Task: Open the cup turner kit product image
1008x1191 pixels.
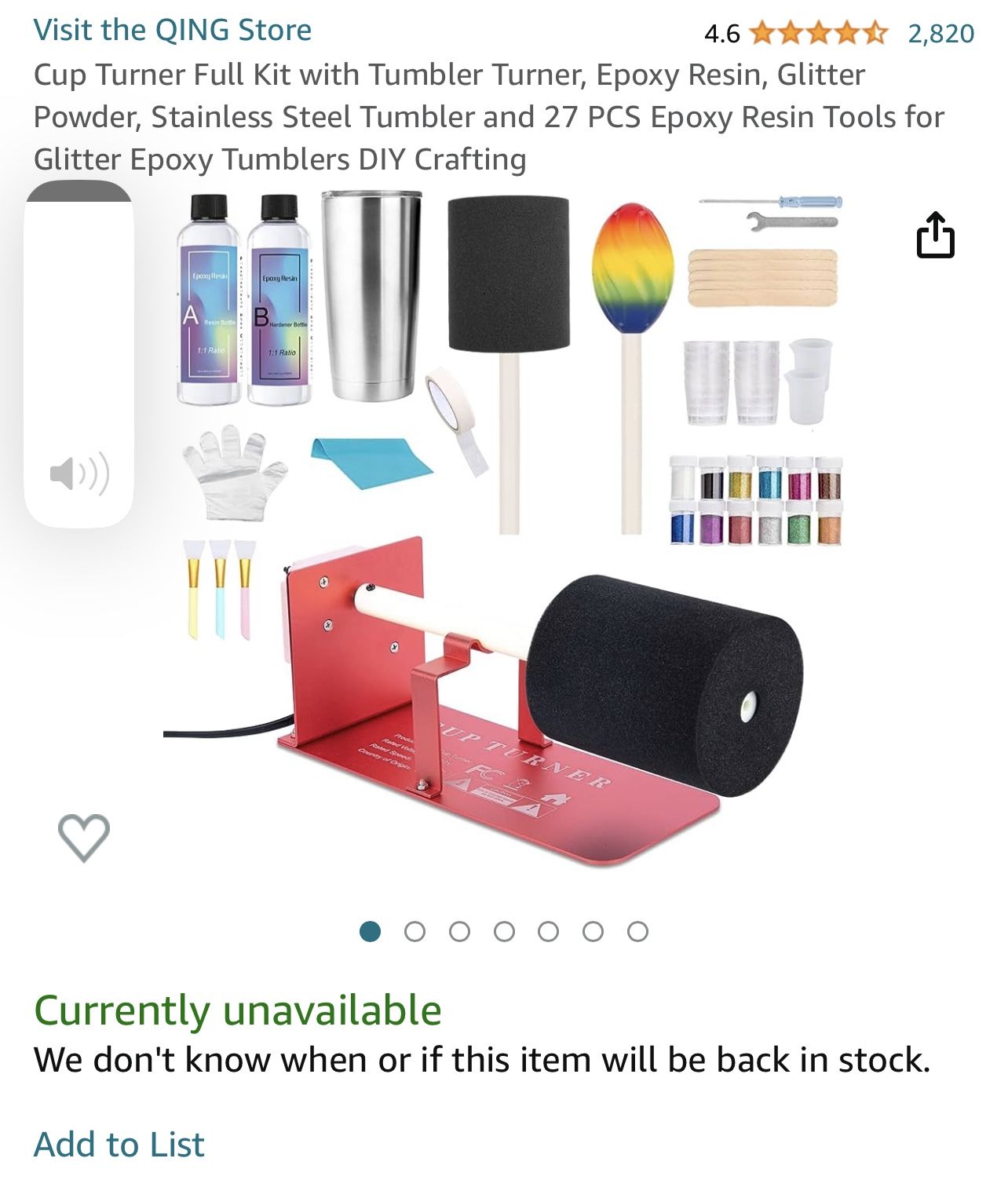Action: pyautogui.click(x=502, y=534)
